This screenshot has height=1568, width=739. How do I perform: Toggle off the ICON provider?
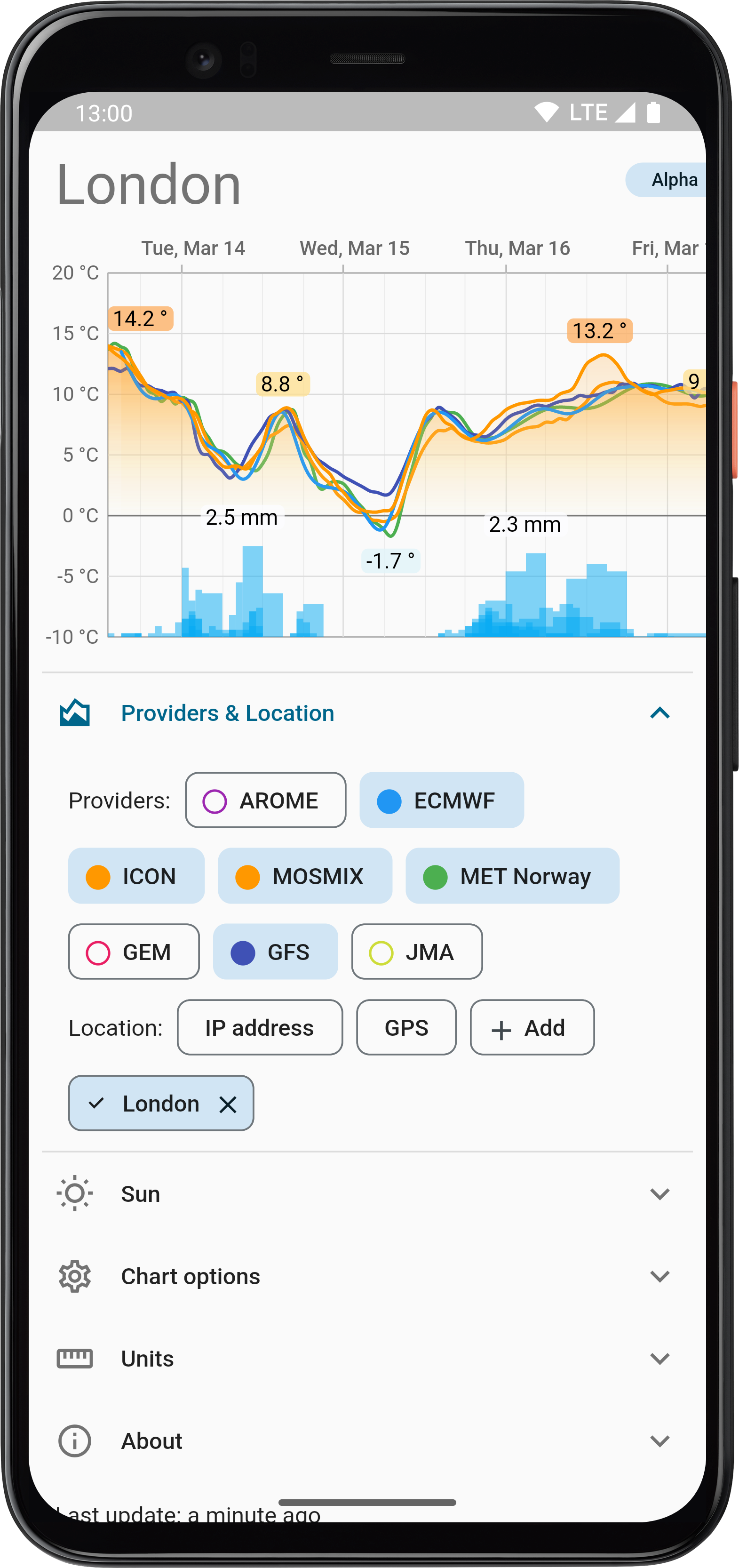(x=136, y=877)
